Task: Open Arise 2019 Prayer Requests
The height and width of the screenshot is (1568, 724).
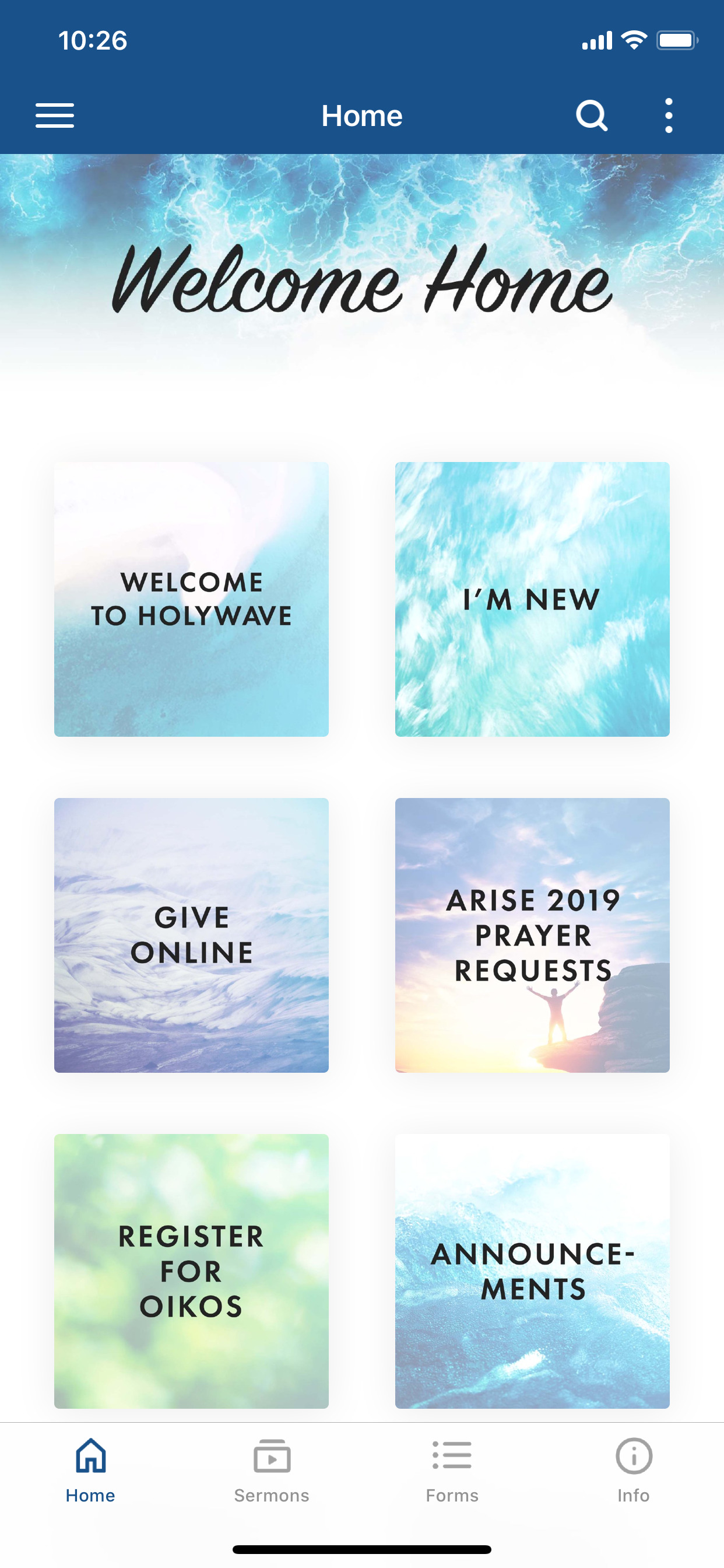Action: [532, 937]
